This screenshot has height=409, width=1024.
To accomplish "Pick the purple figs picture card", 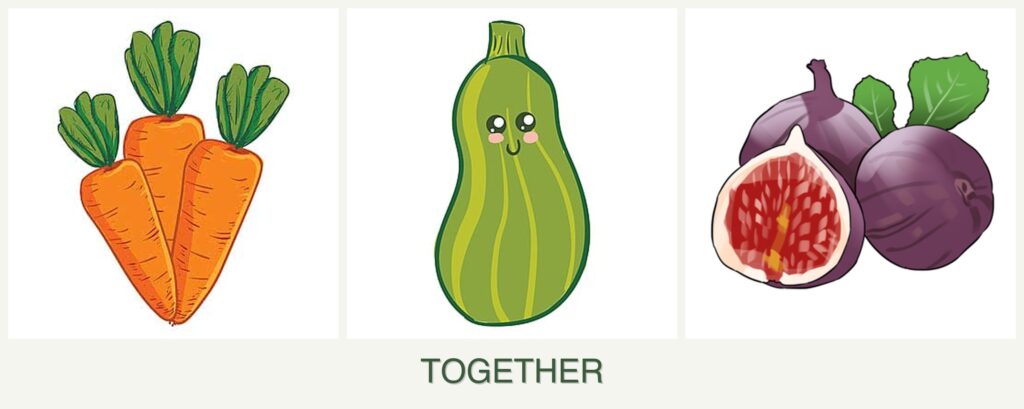I will click(x=850, y=173).
